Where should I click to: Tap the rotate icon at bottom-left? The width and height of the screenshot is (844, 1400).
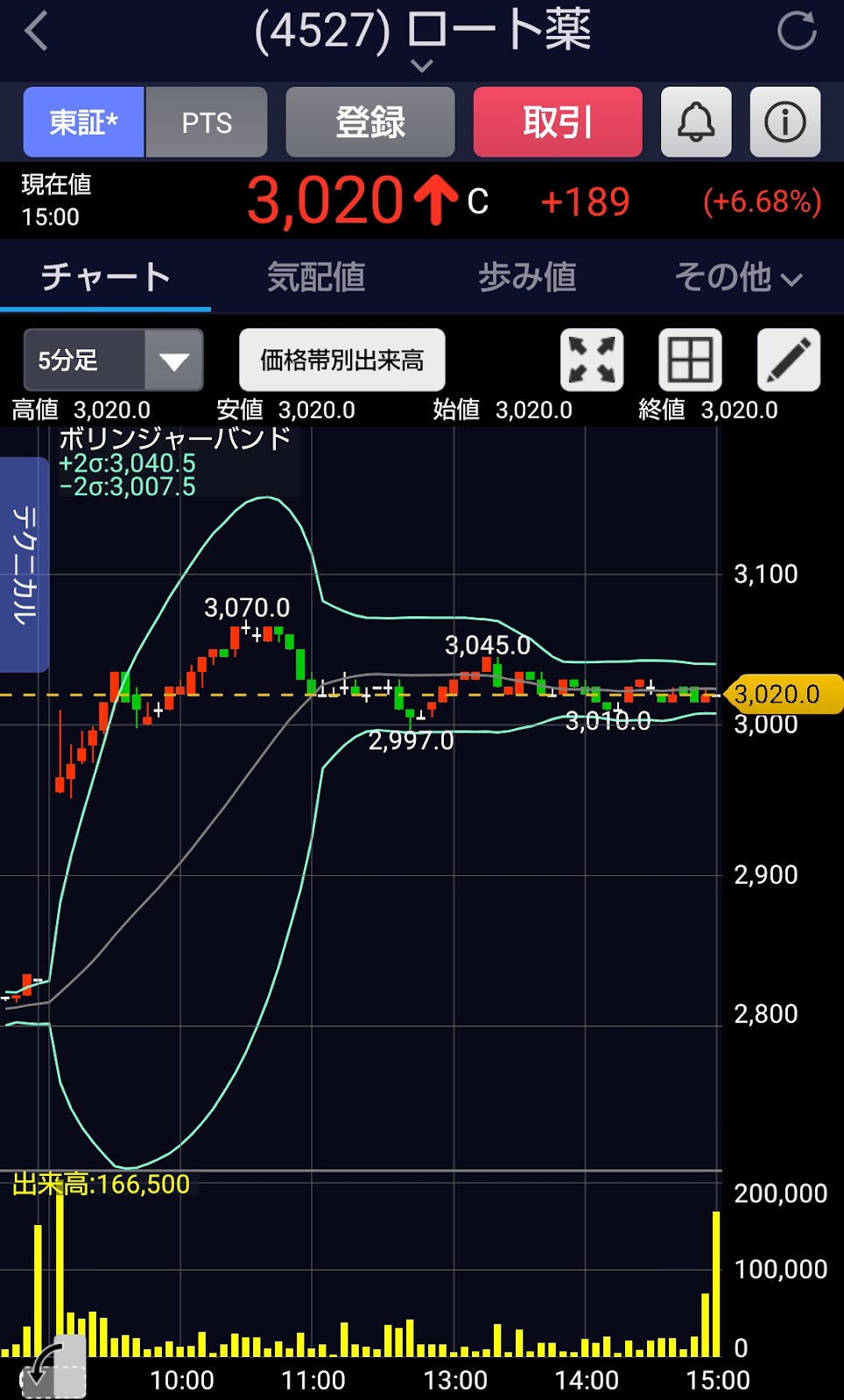coord(53,1367)
